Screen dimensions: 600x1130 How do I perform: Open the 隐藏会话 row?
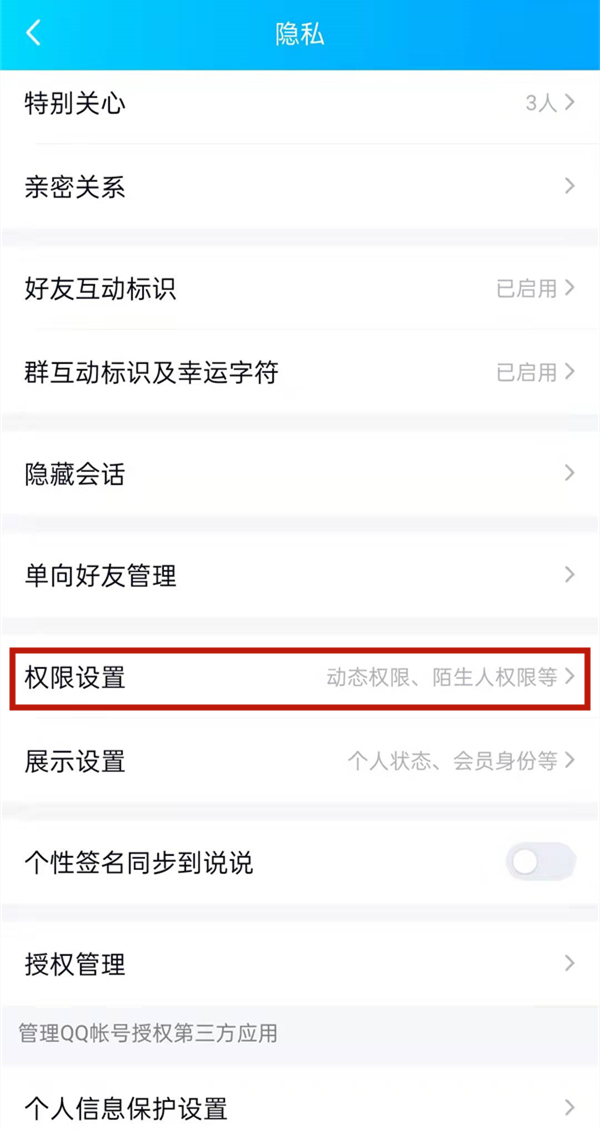tap(300, 474)
